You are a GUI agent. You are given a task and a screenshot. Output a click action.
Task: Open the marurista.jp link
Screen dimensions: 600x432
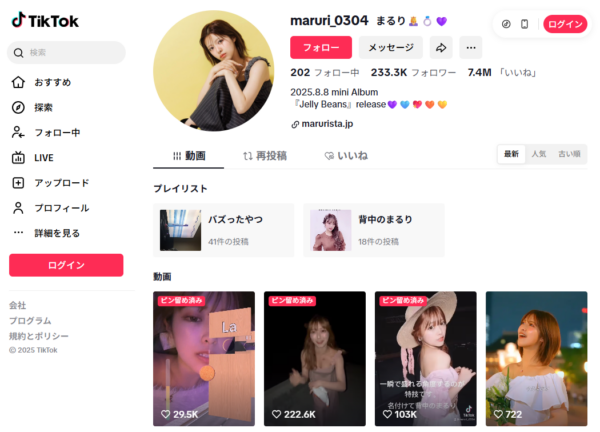tap(326, 124)
